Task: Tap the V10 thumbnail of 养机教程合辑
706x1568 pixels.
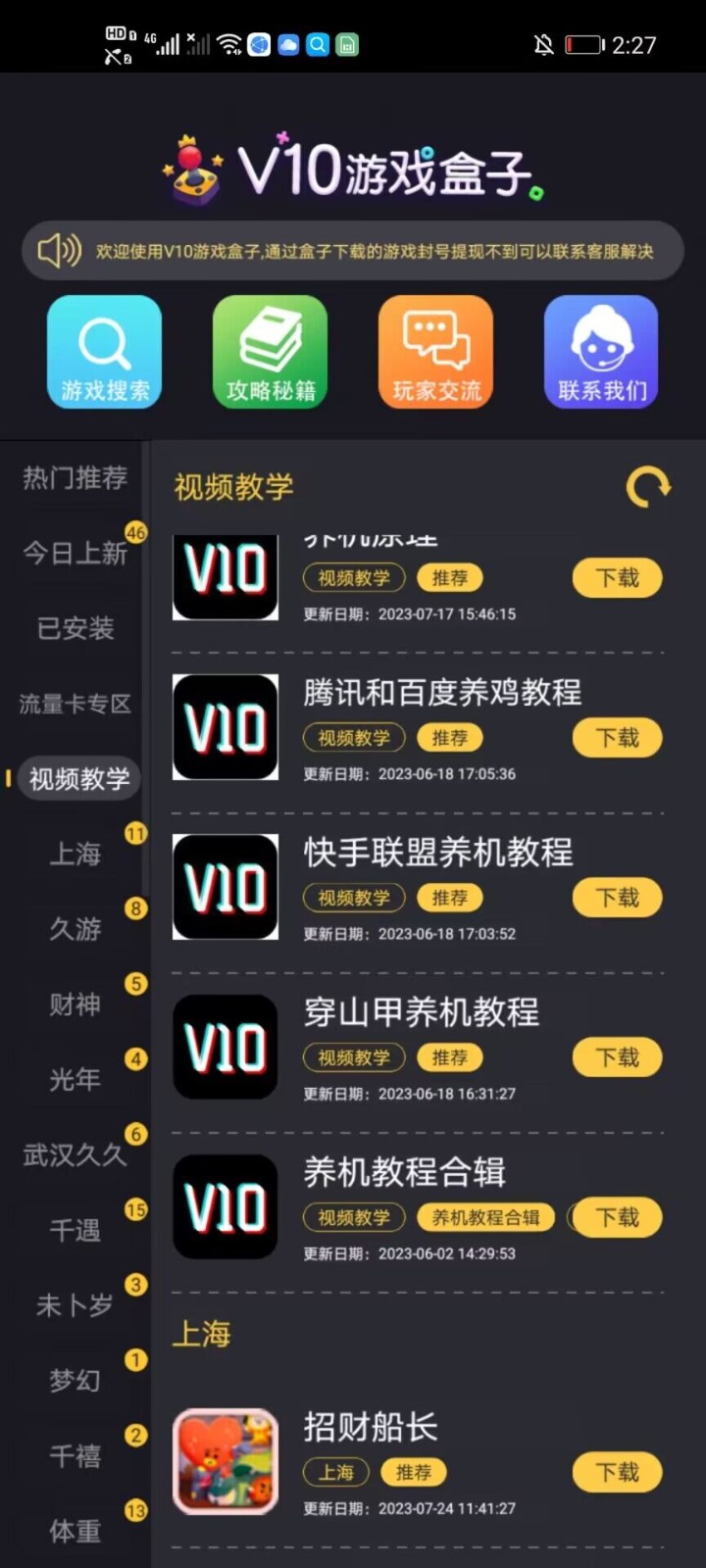Action: (225, 1206)
